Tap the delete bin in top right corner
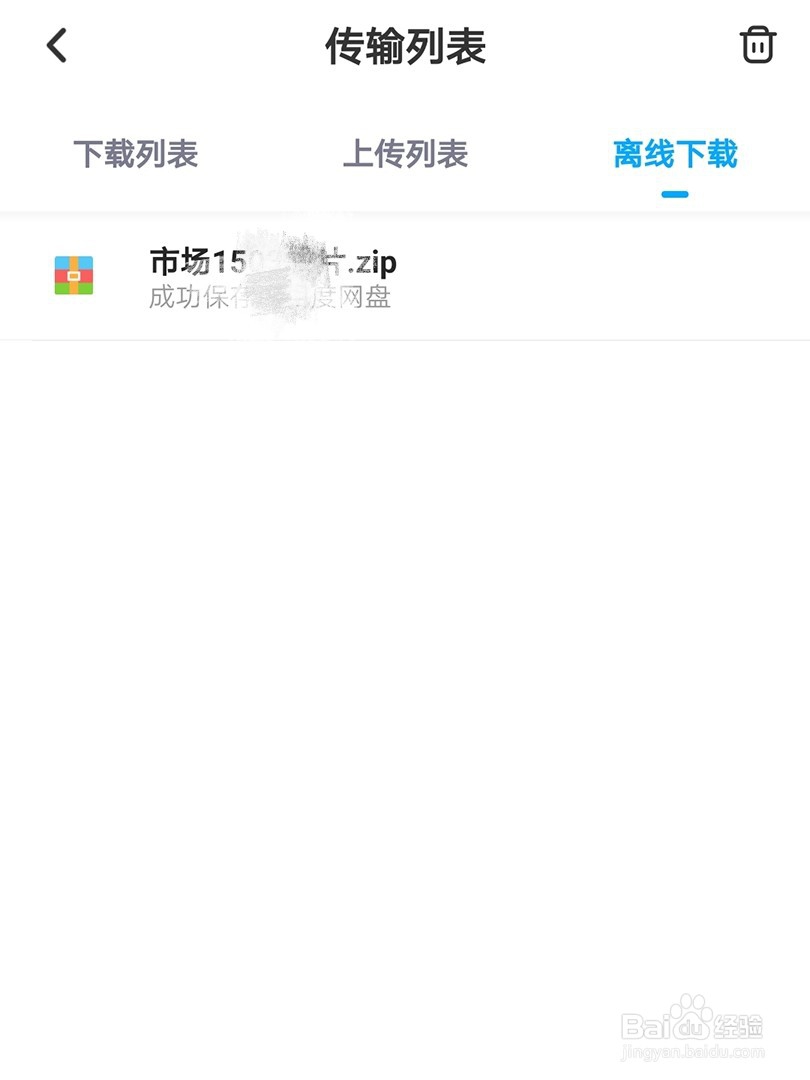 click(x=757, y=44)
